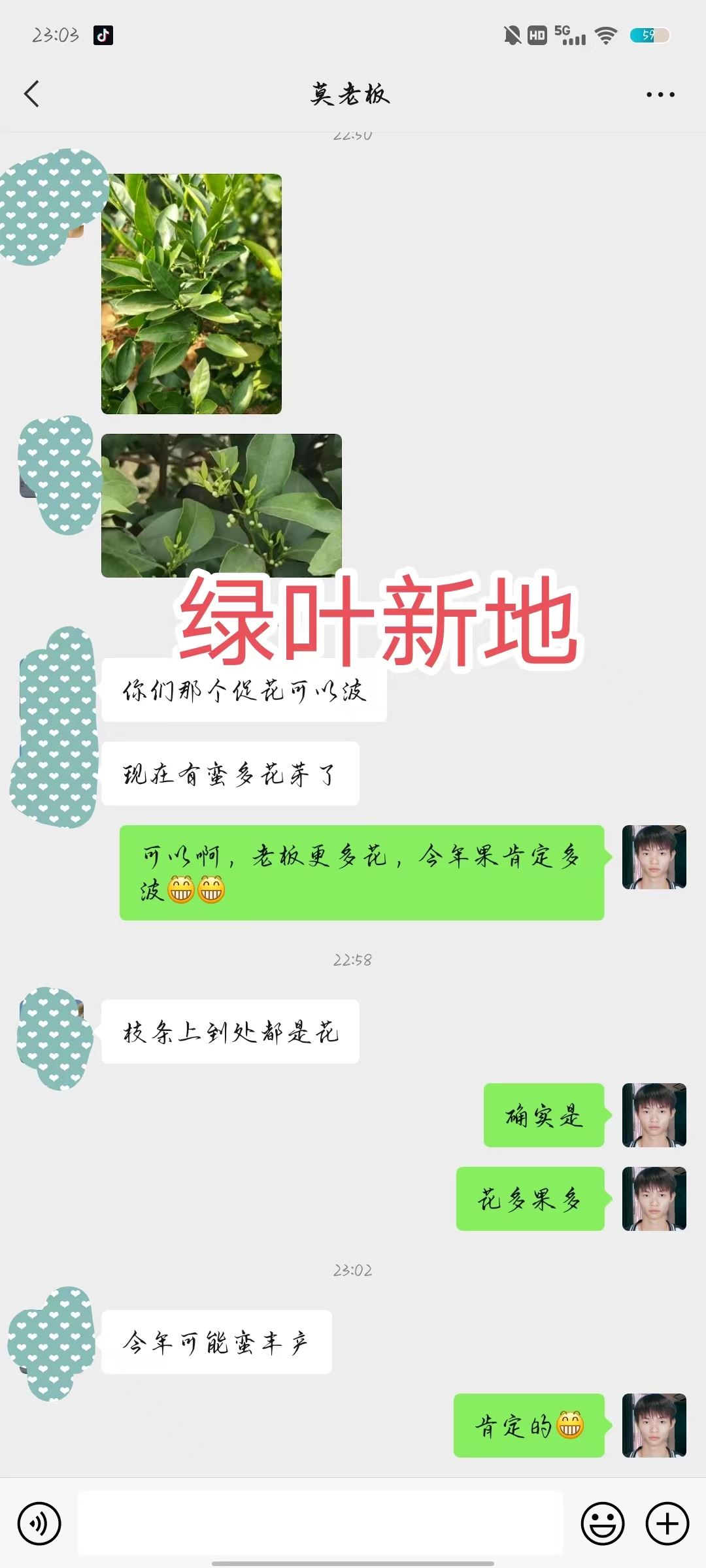View the flower buds photo message

pos(221,505)
